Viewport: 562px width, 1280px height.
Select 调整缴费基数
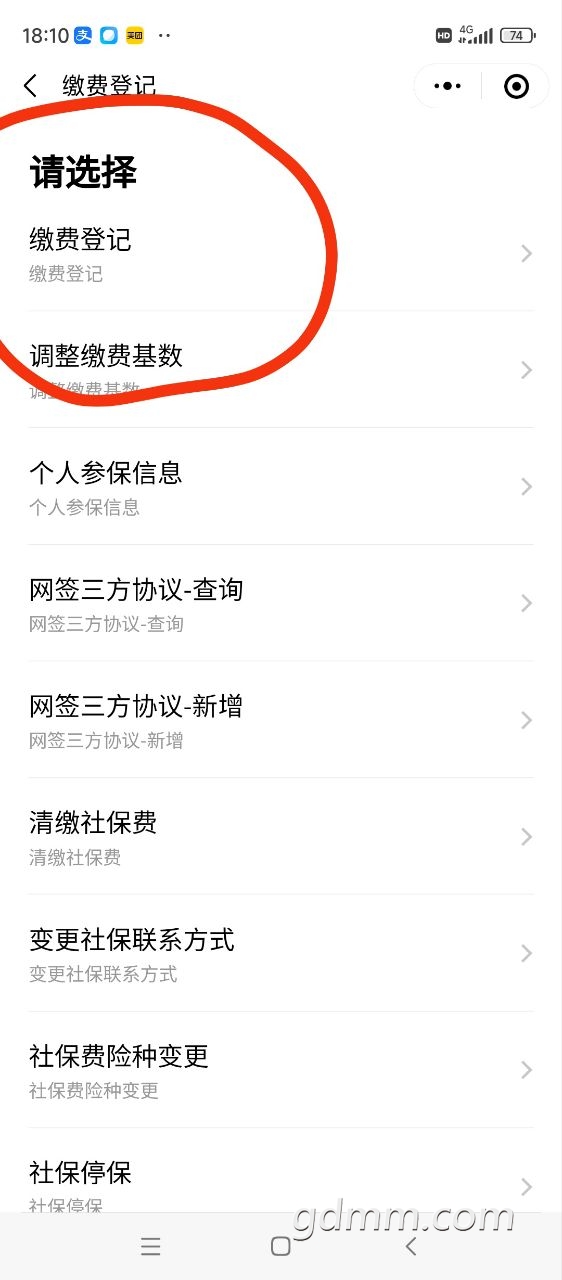coord(281,370)
